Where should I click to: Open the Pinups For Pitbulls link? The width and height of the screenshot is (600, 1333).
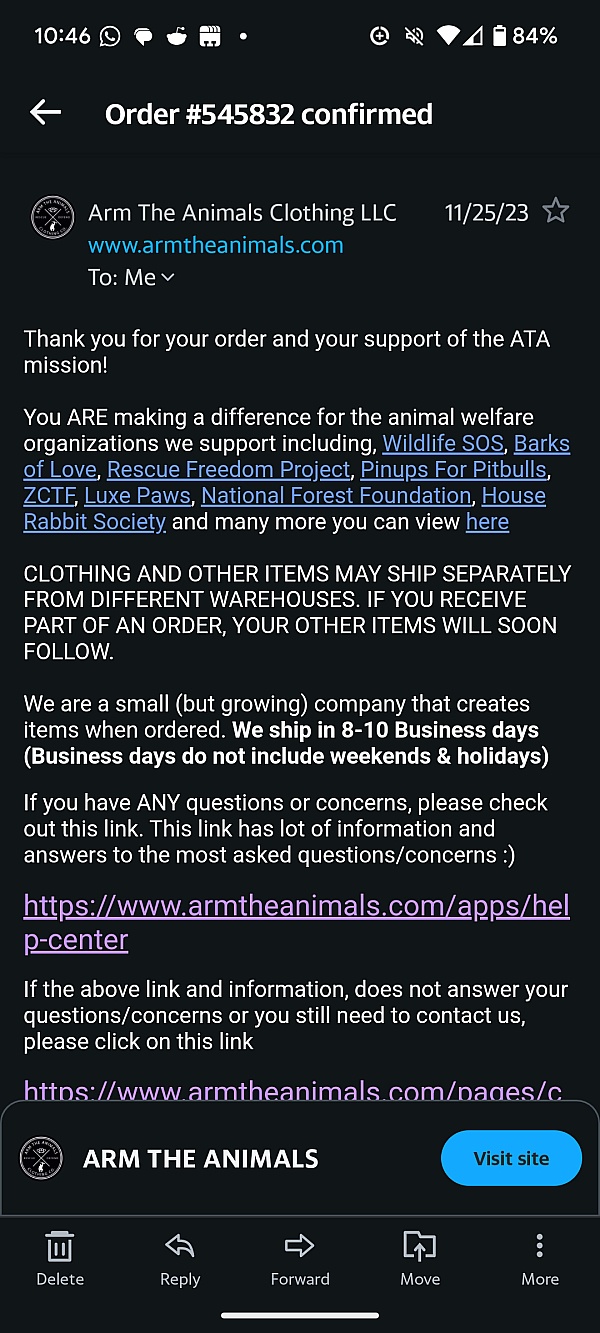pos(453,469)
